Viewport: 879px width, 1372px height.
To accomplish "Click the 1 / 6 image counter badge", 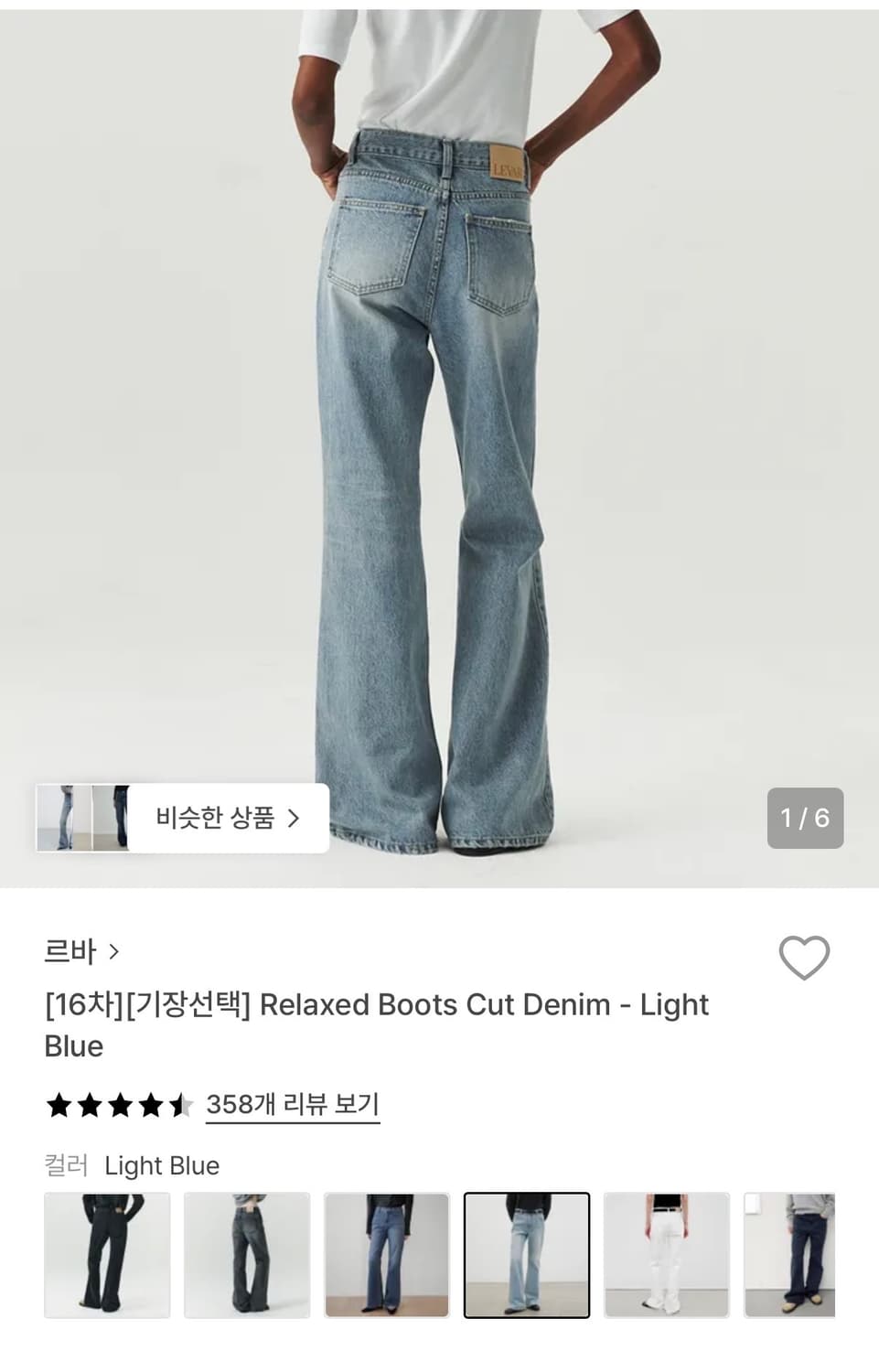I will coord(805,817).
